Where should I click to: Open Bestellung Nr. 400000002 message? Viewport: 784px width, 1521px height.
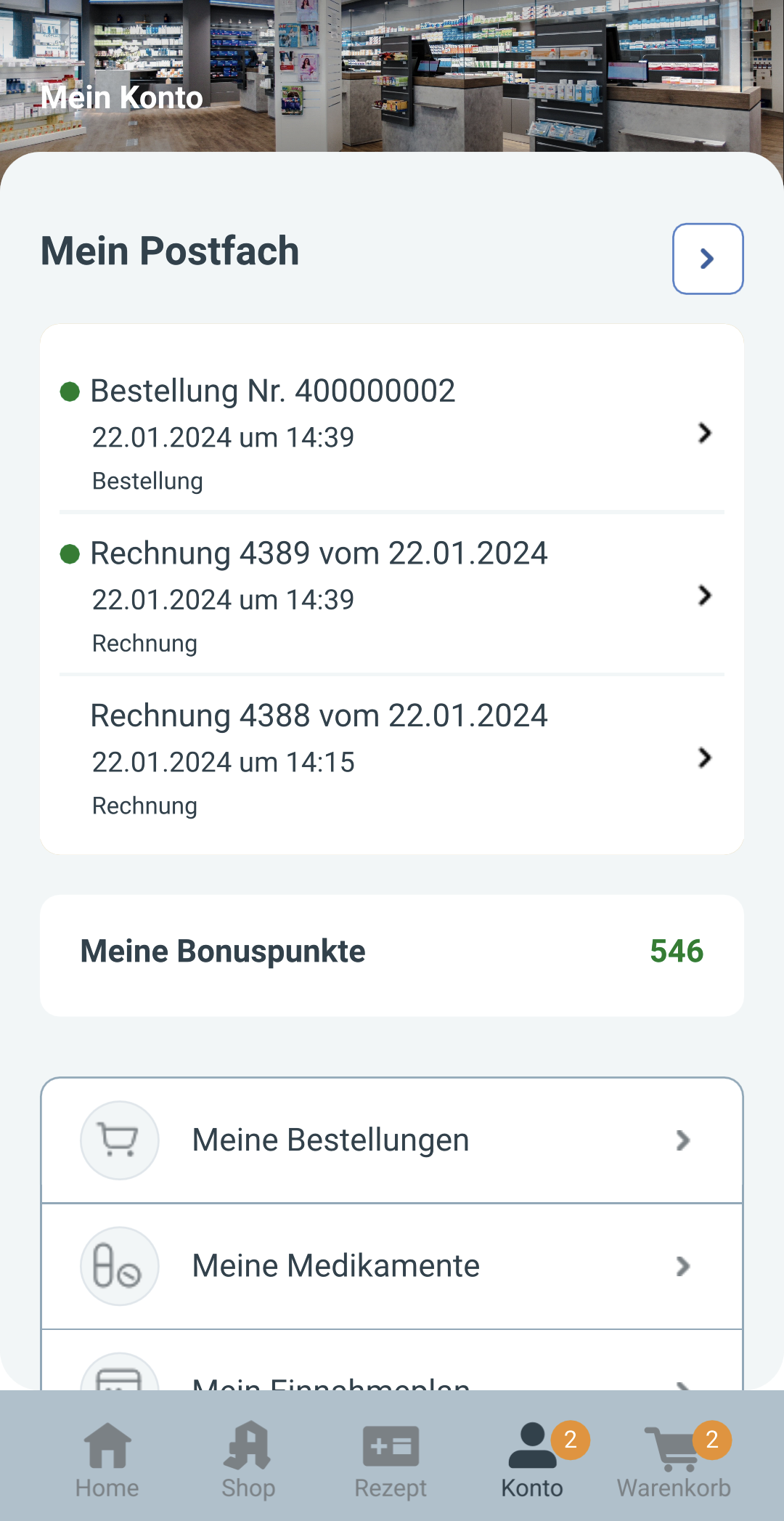click(x=392, y=434)
